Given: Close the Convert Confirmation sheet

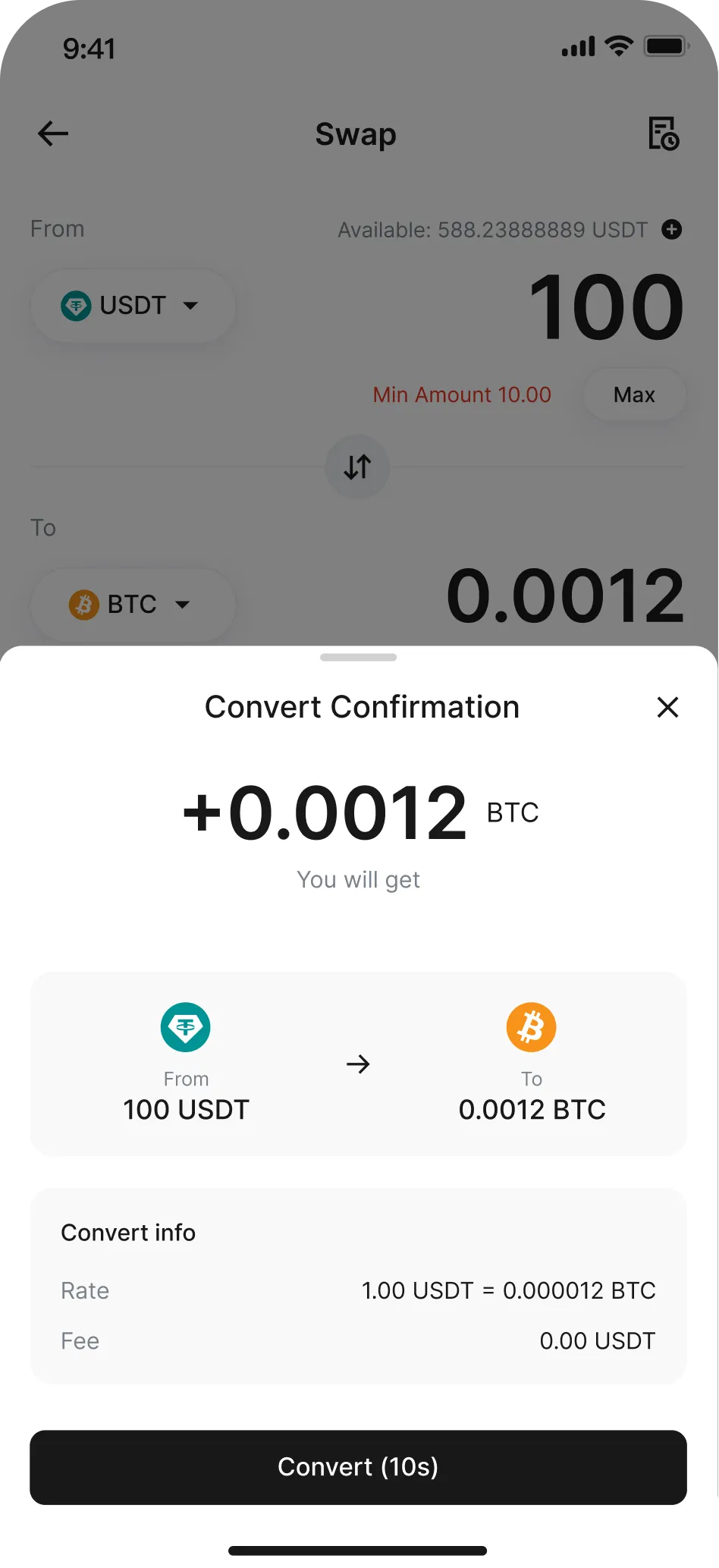Looking at the screenshot, I should tap(667, 707).
